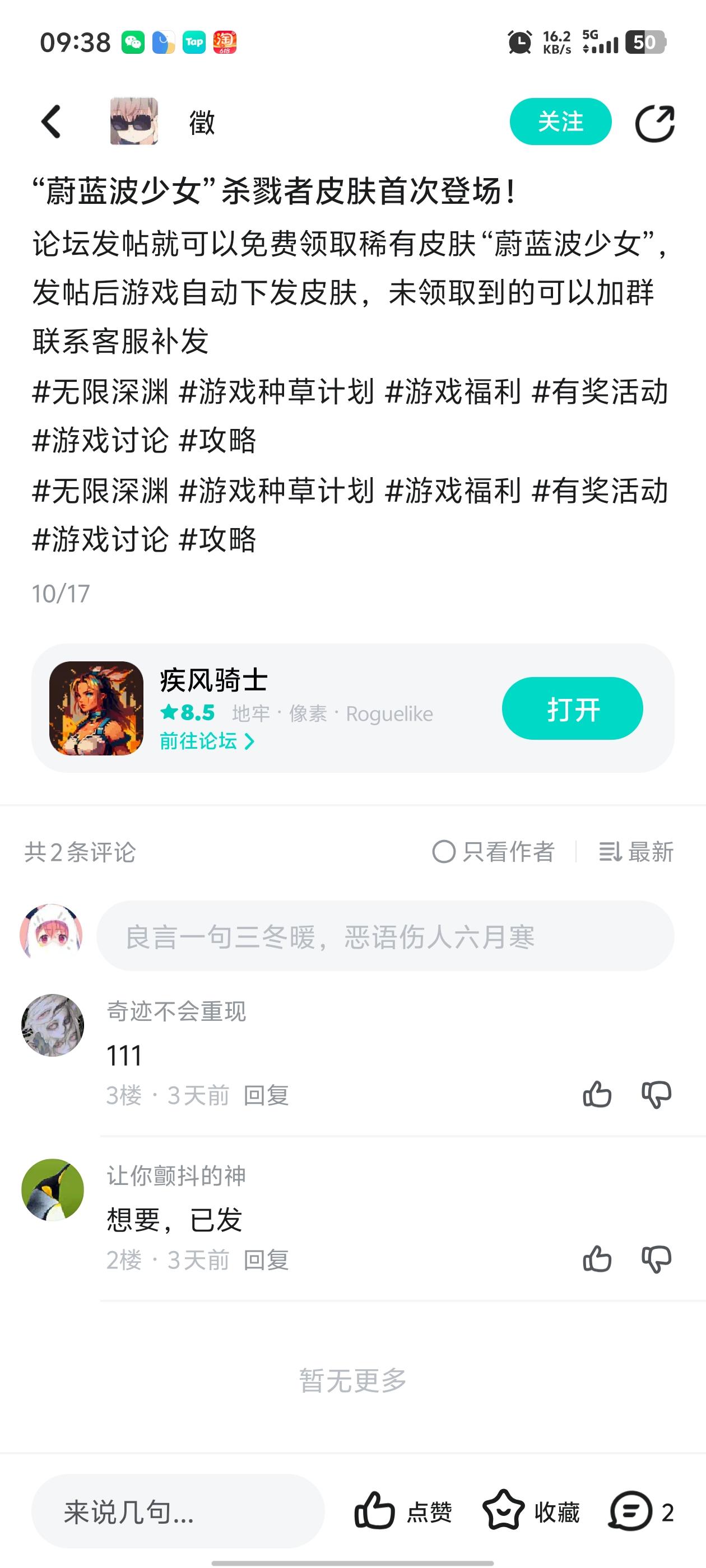Toggle 只看作者 to show author comments only

tap(494, 852)
